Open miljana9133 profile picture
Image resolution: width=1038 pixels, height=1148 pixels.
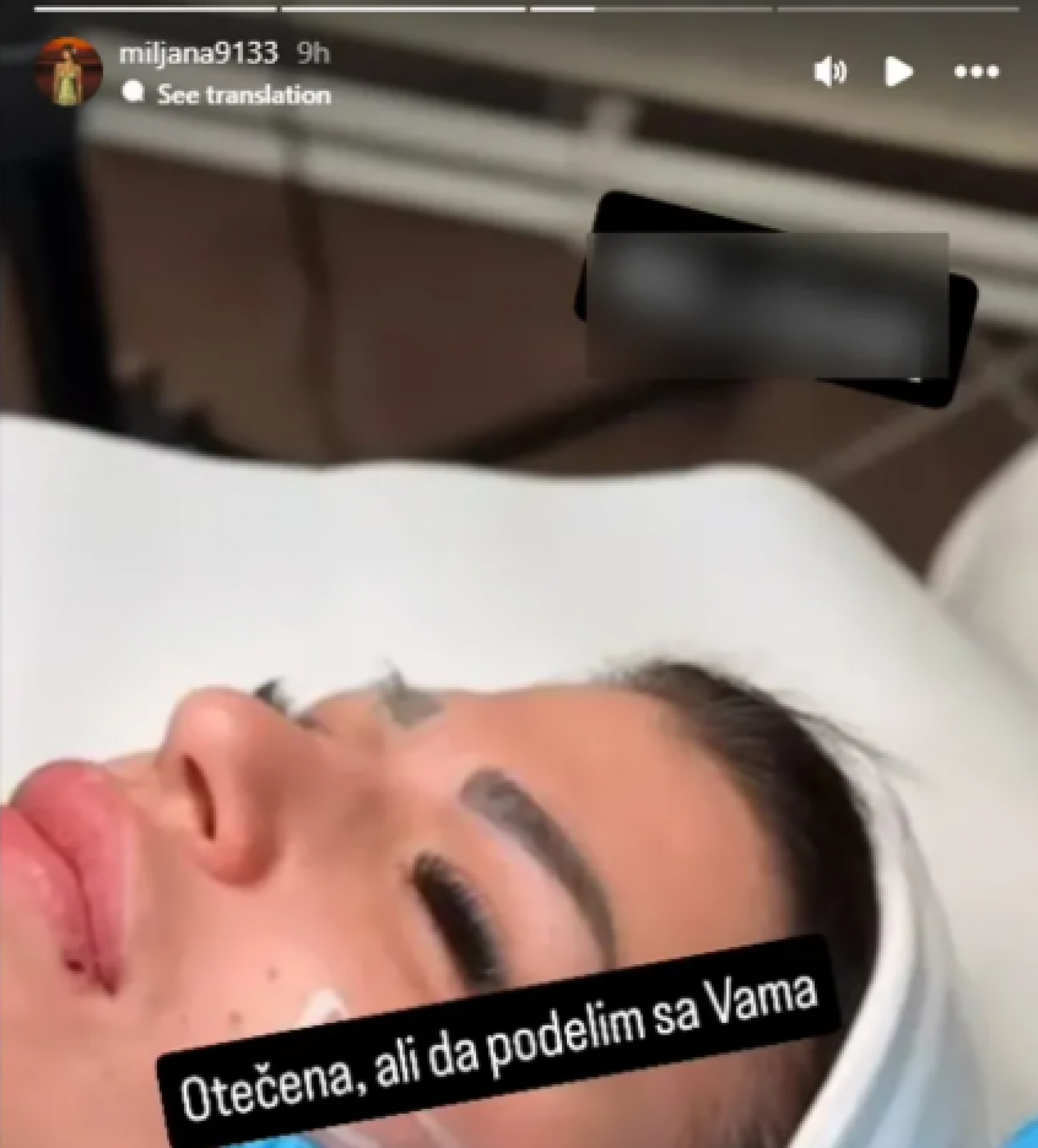pos(69,72)
